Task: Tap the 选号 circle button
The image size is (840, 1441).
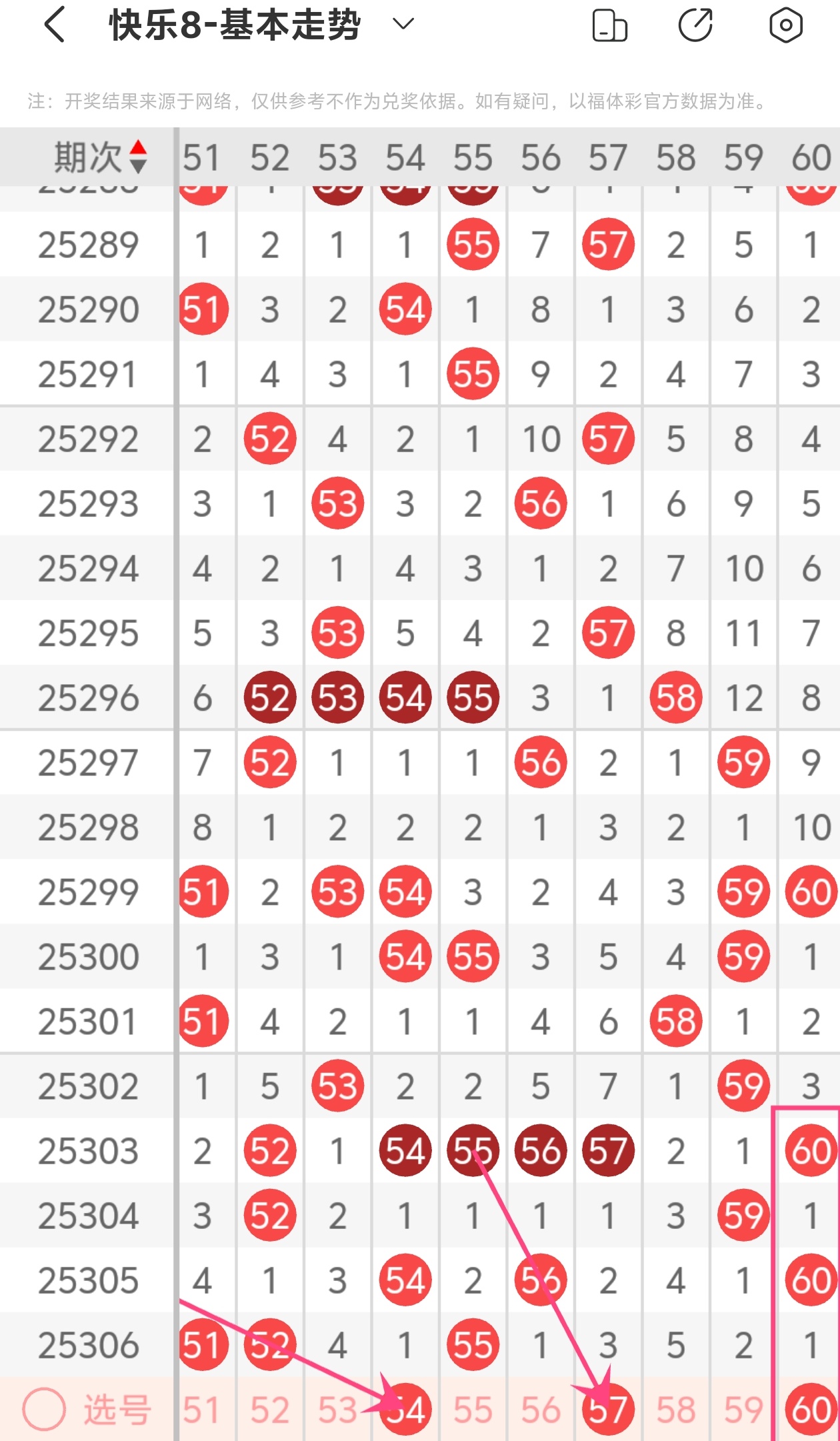Action: pyautogui.click(x=44, y=1410)
